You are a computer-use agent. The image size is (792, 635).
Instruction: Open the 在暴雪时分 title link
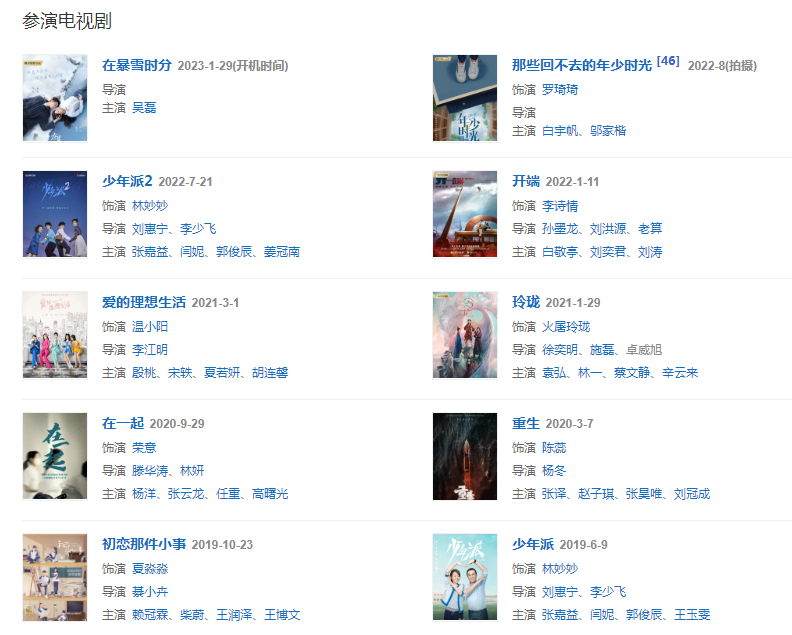coord(137,65)
